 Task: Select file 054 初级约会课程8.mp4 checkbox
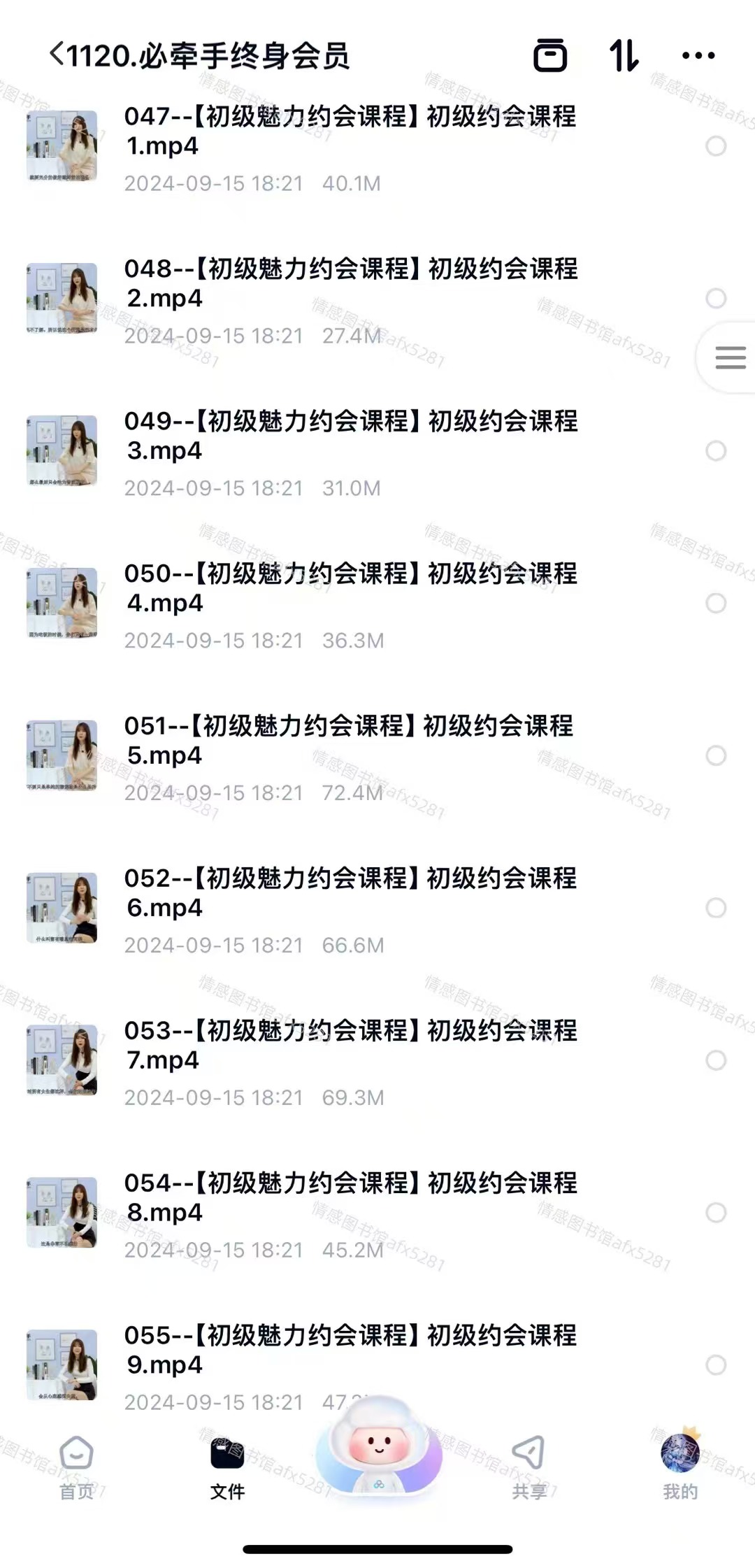(716, 1213)
